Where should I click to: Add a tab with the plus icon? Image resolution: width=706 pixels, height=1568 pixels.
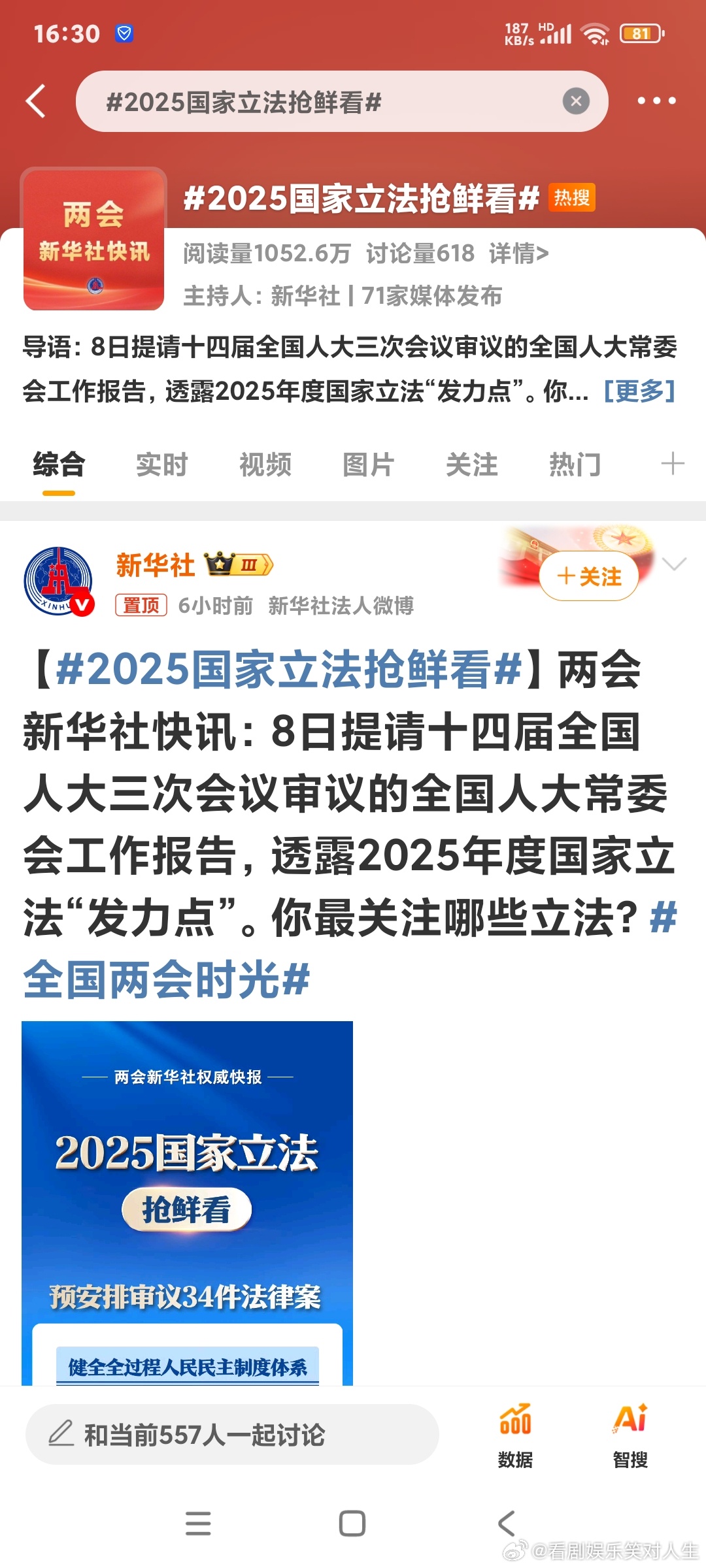(673, 464)
